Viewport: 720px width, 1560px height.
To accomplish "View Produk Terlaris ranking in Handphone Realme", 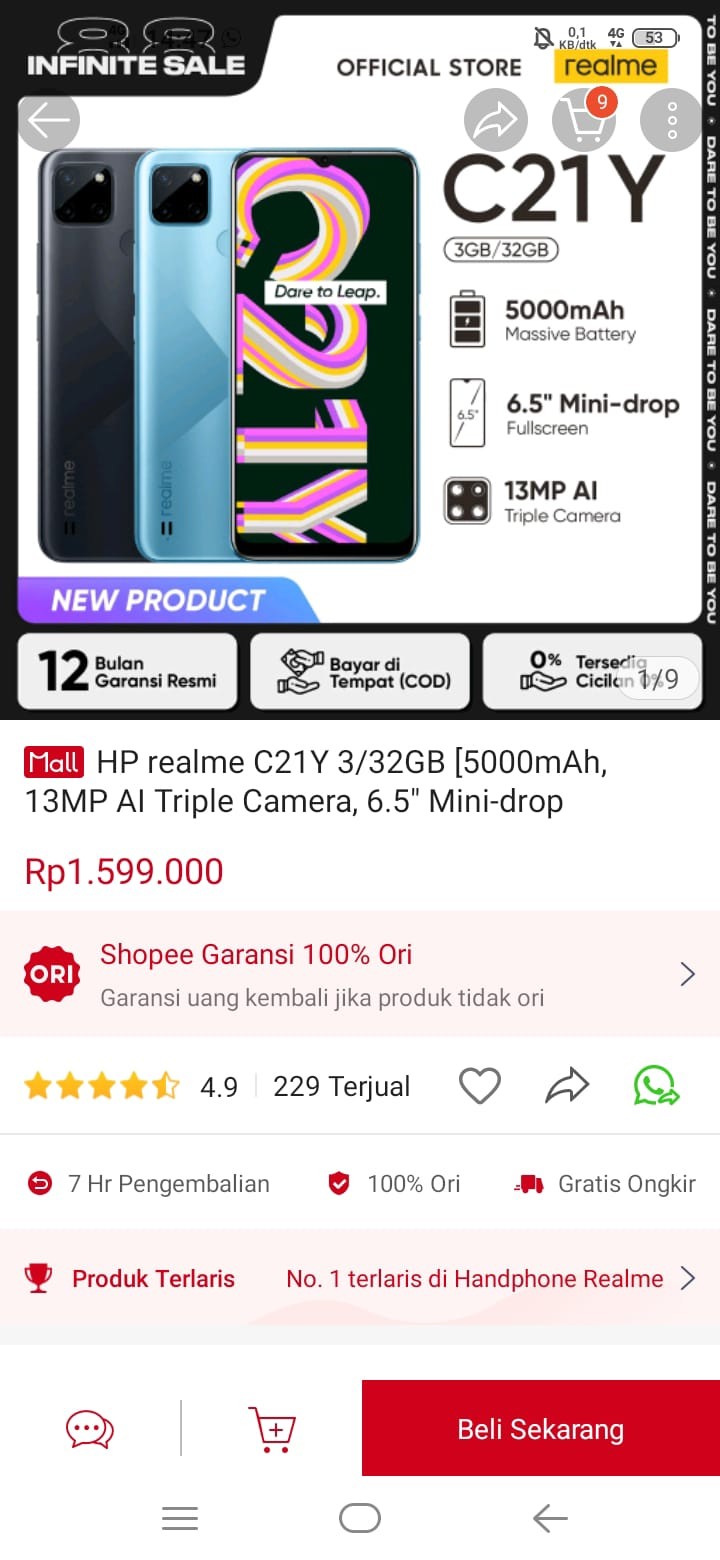I will point(360,1278).
